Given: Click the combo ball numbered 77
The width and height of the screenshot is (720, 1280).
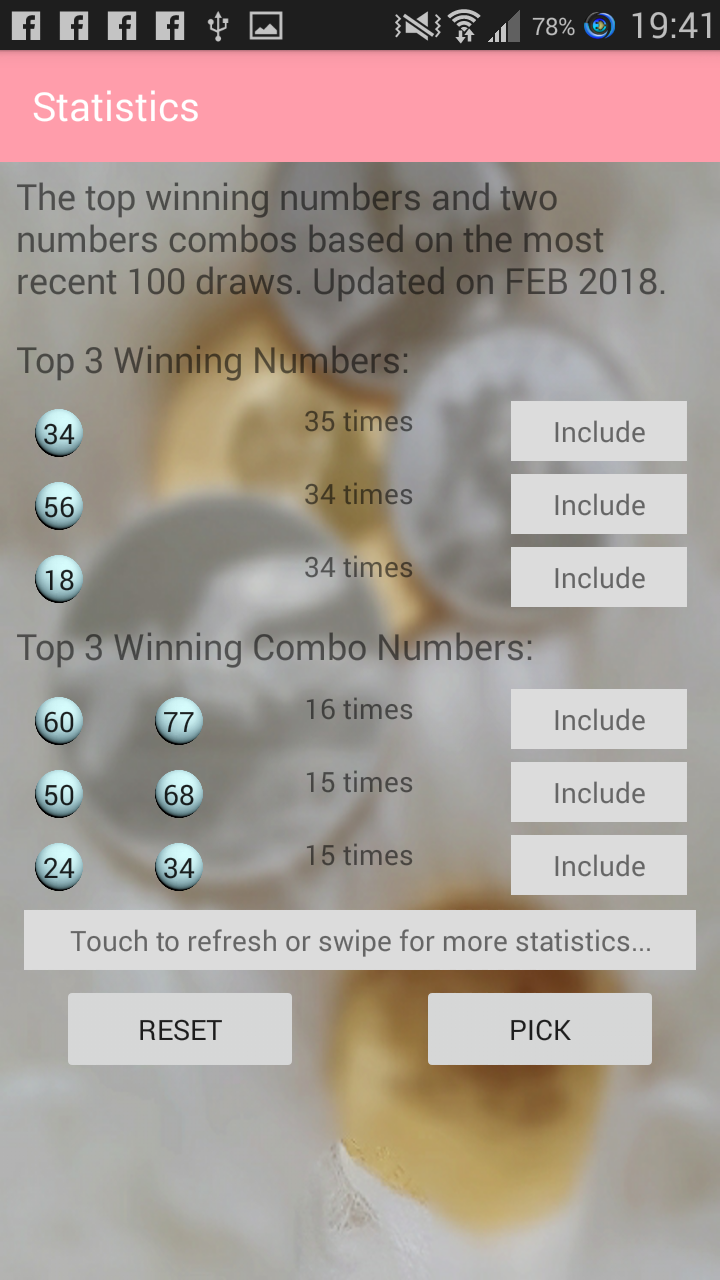Looking at the screenshot, I should pyautogui.click(x=178, y=720).
